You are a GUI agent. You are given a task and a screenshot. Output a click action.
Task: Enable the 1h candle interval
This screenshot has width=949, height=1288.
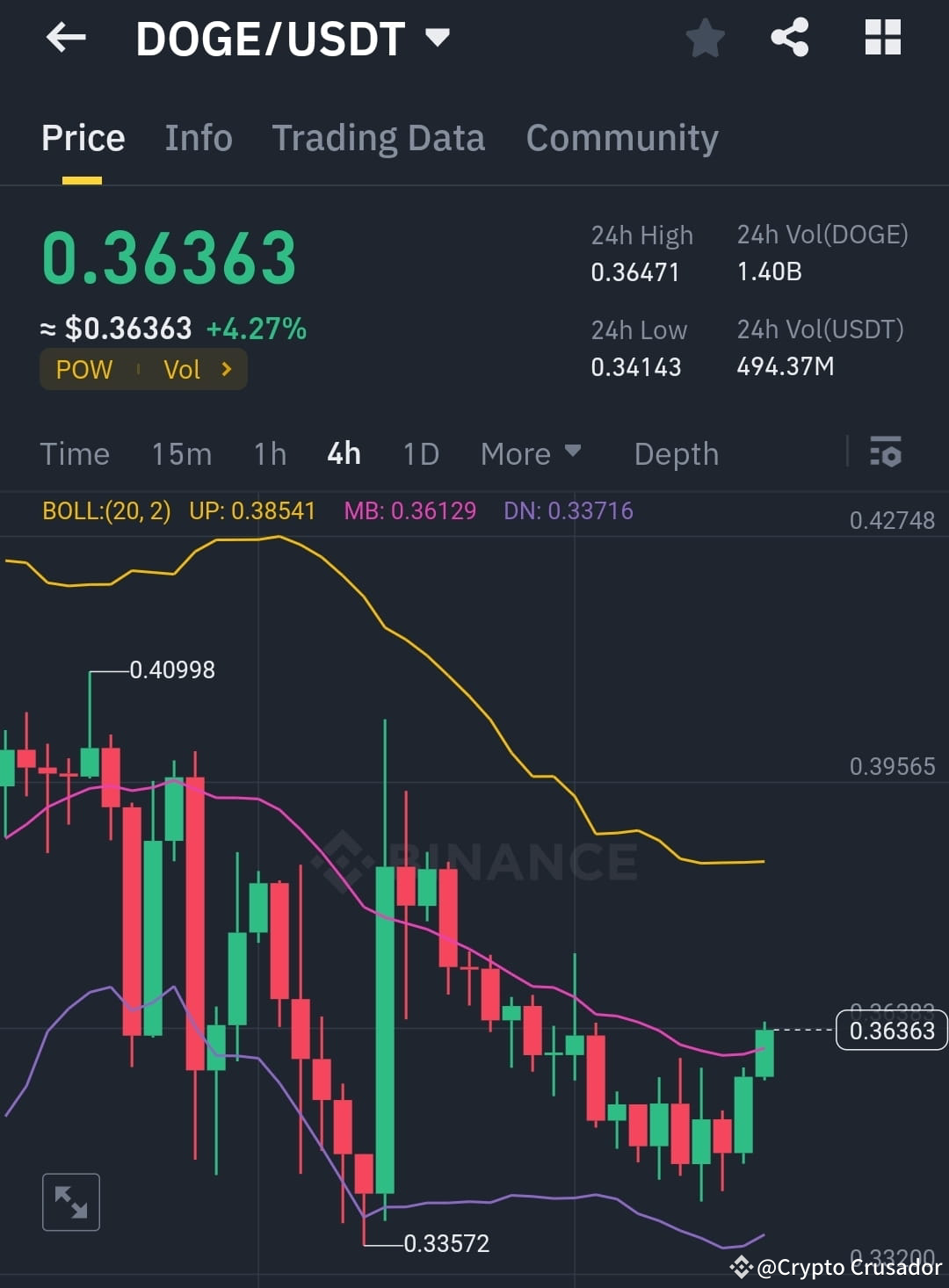pos(269,453)
